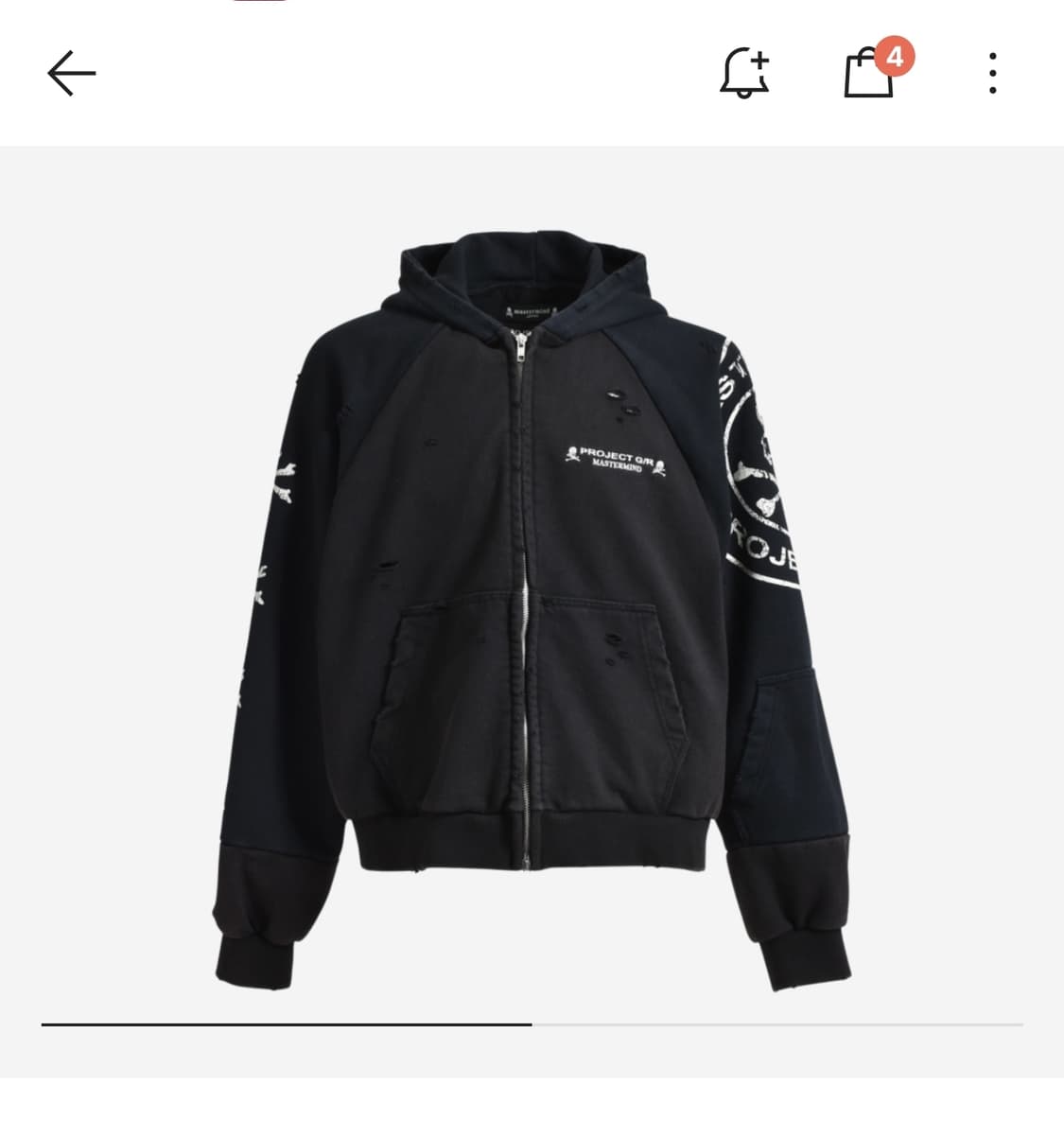Open the three-dot overflow menu
The height and width of the screenshot is (1138, 1064).
tap(991, 73)
